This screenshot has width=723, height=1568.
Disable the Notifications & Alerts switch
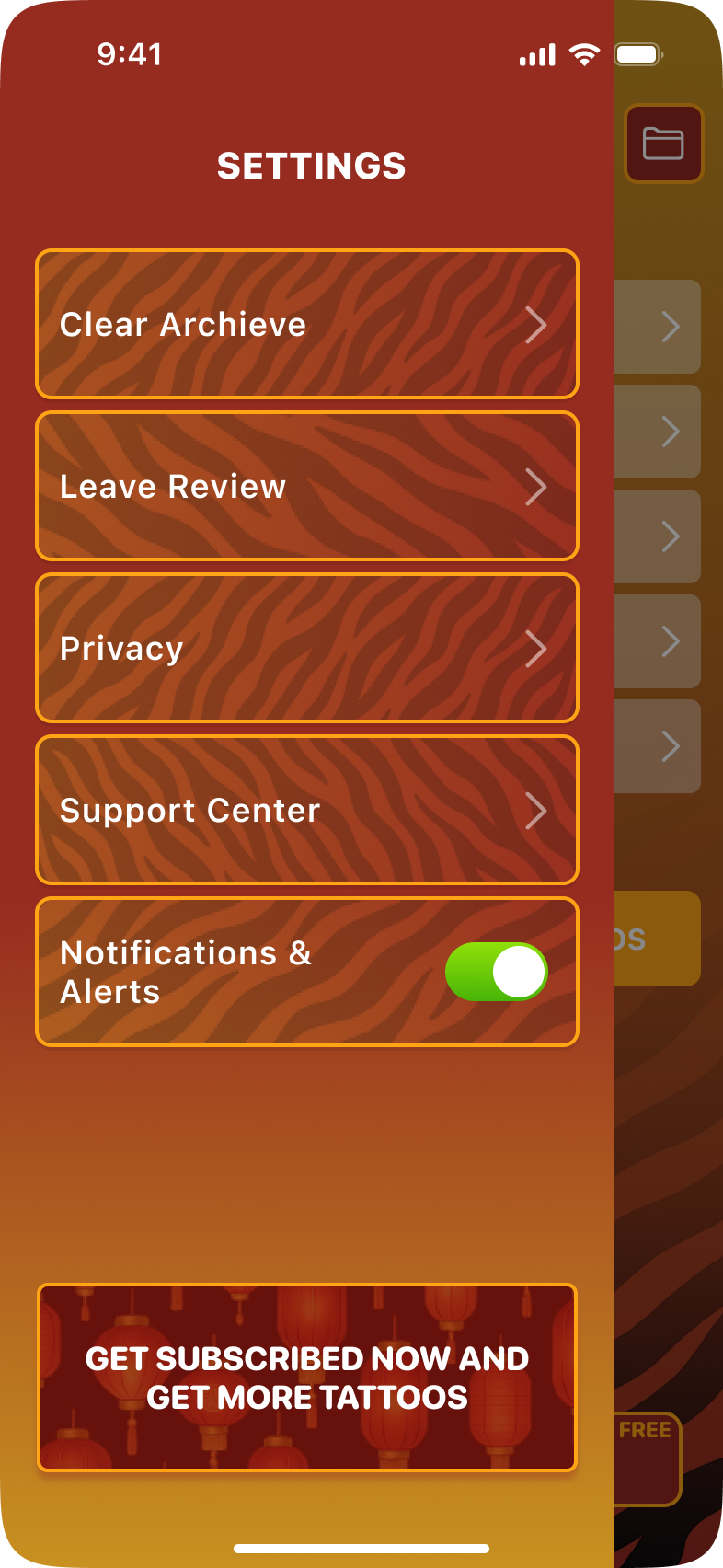click(497, 972)
